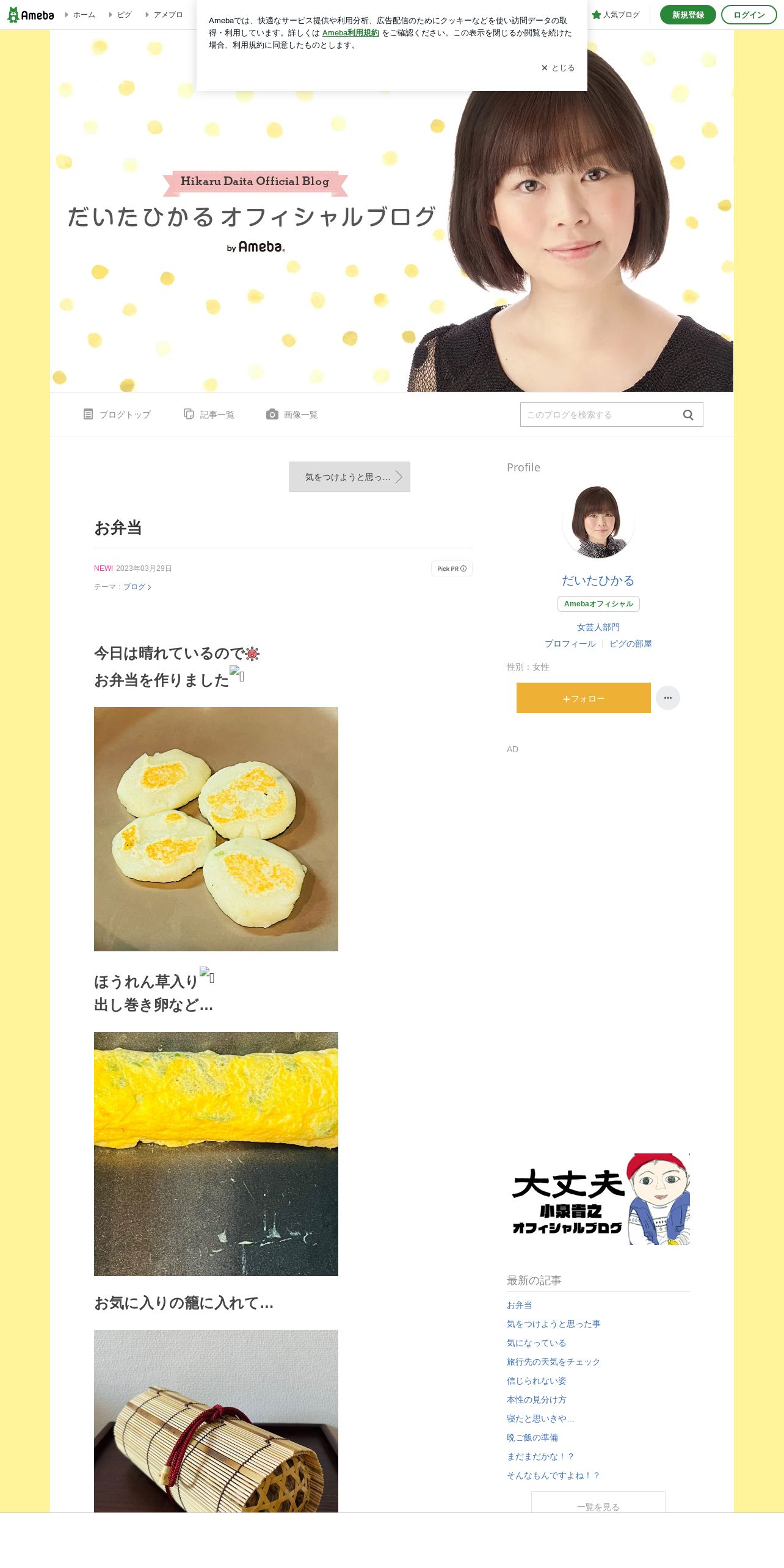Go to ブログトップ
This screenshot has width=784, height=1568.
click(x=117, y=415)
